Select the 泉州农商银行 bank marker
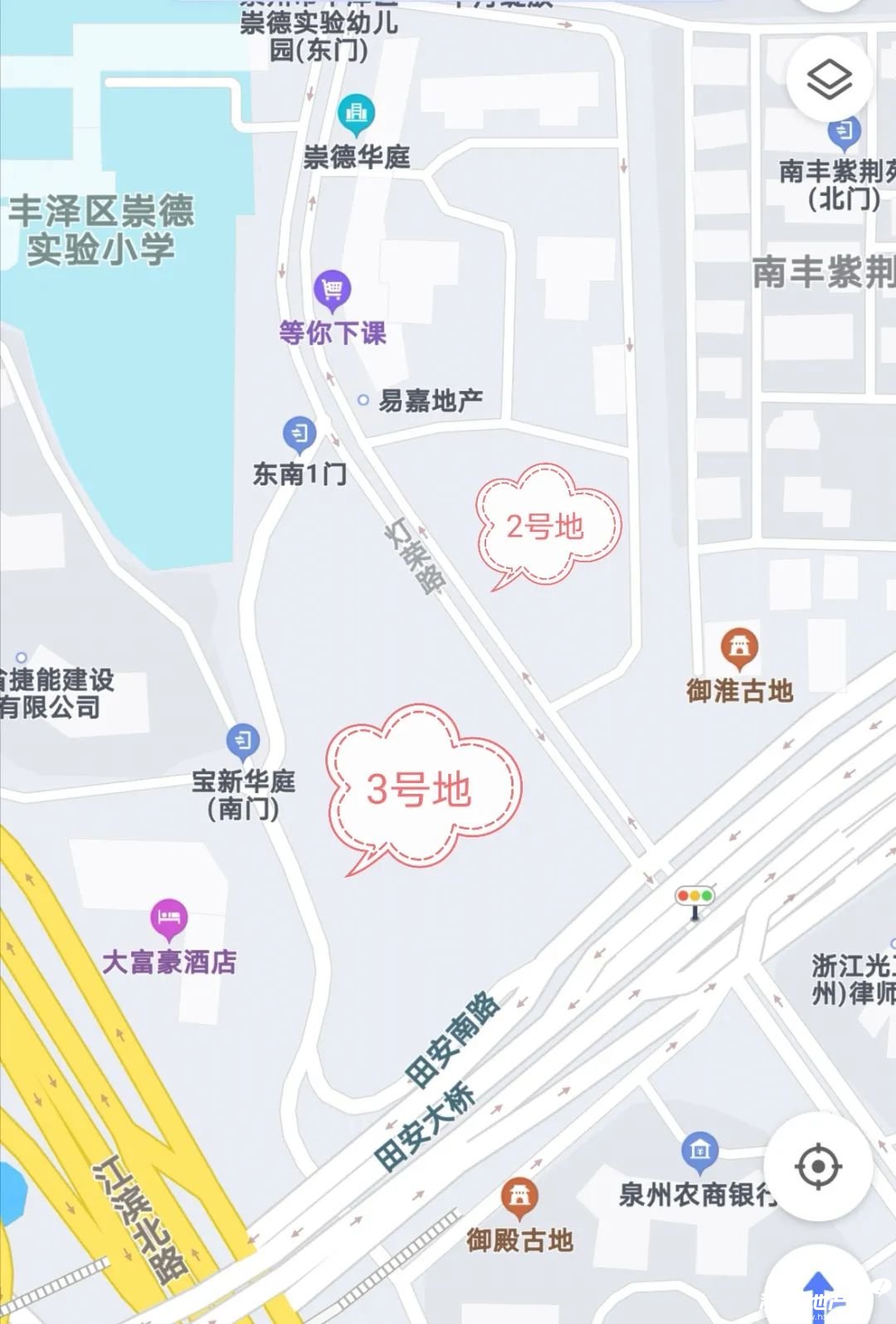This screenshot has width=896, height=1324. pyautogui.click(x=699, y=1151)
